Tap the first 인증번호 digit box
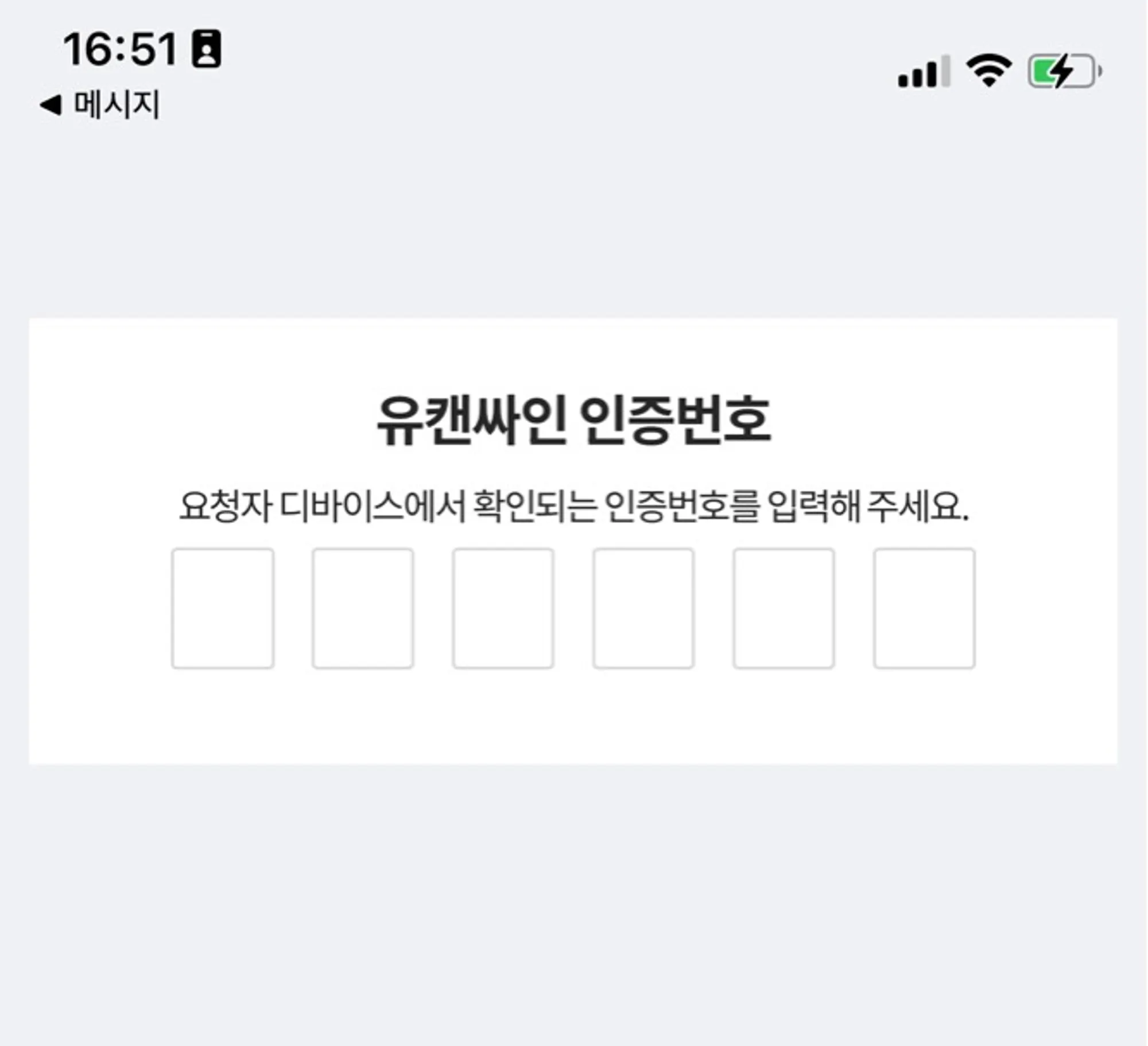The image size is (1148, 1046). pos(223,608)
